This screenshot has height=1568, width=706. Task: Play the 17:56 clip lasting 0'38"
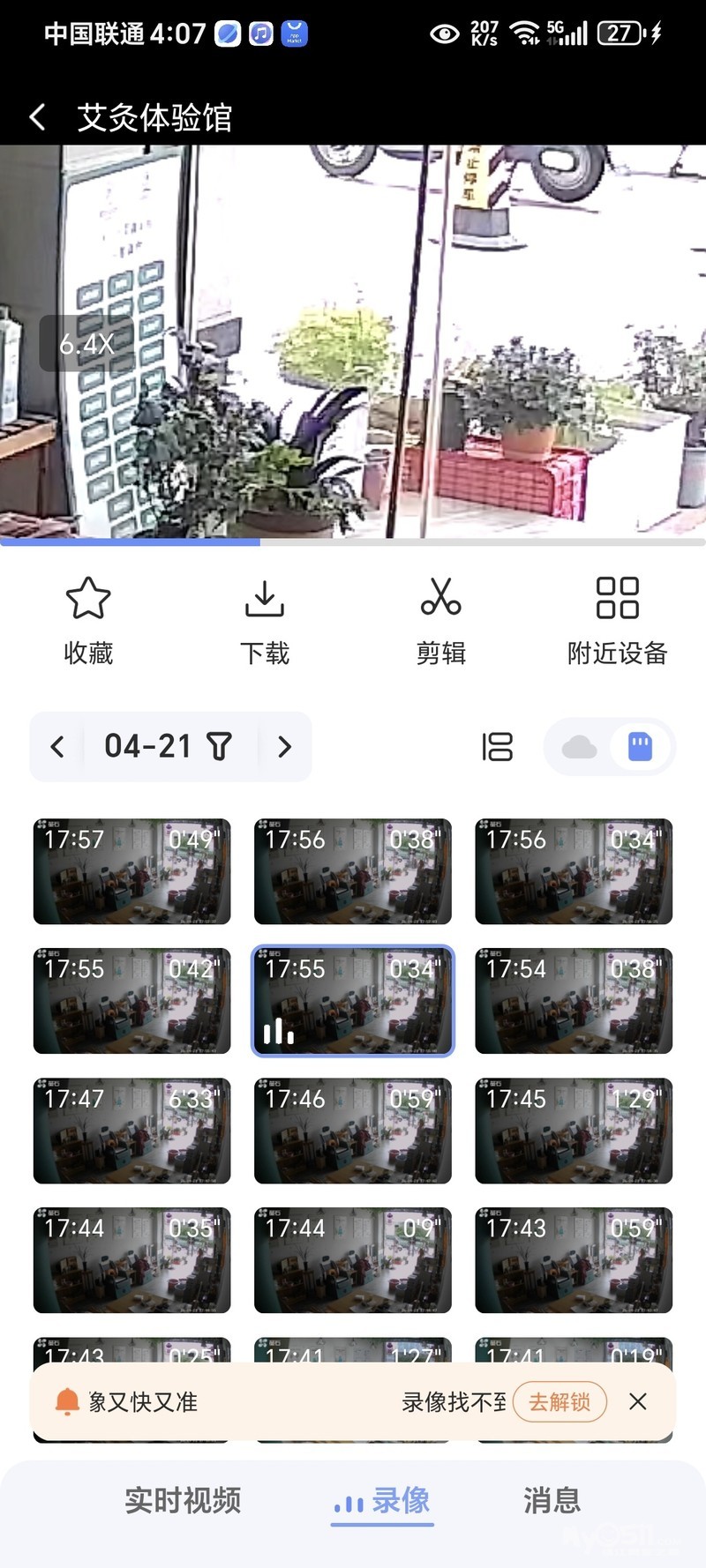click(x=353, y=871)
